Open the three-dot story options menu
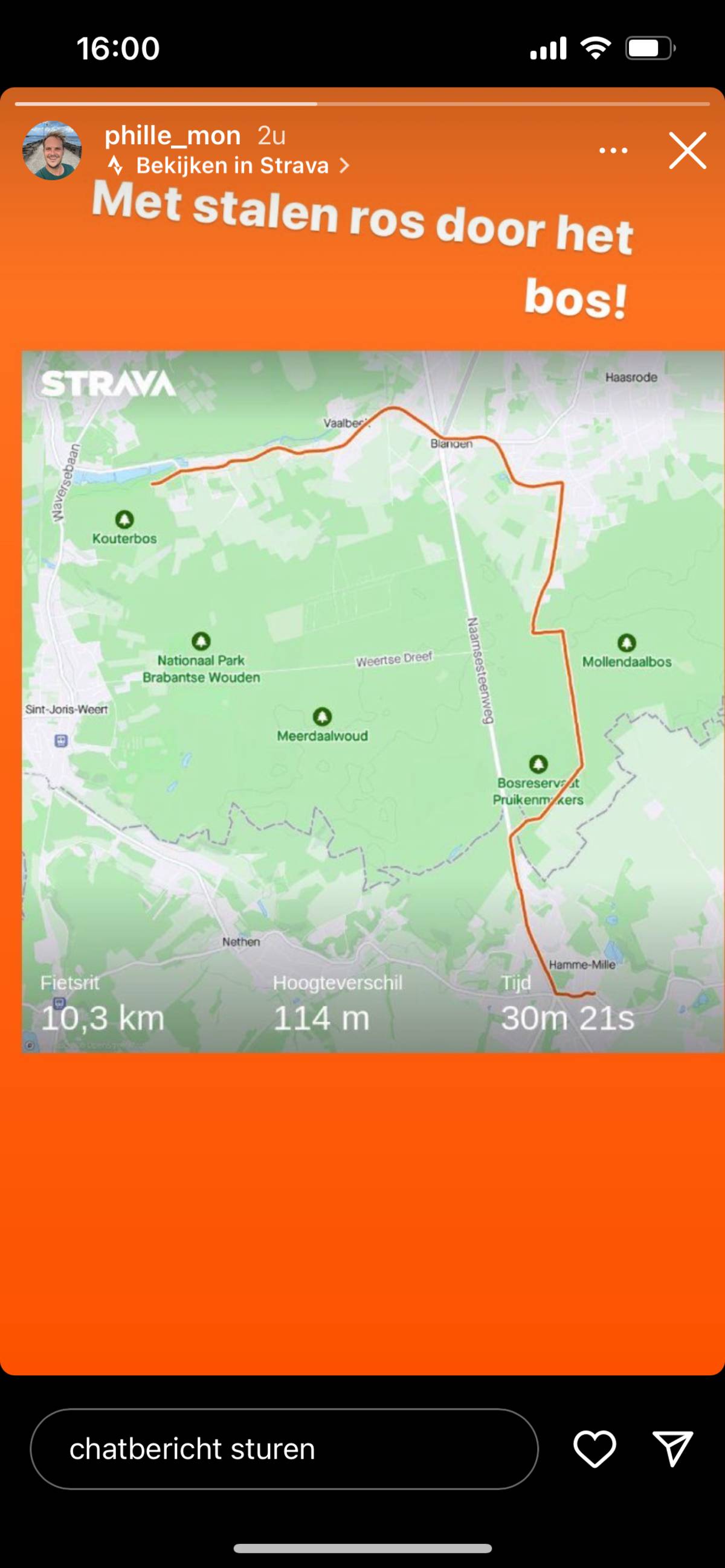725x1568 pixels. pos(613,150)
